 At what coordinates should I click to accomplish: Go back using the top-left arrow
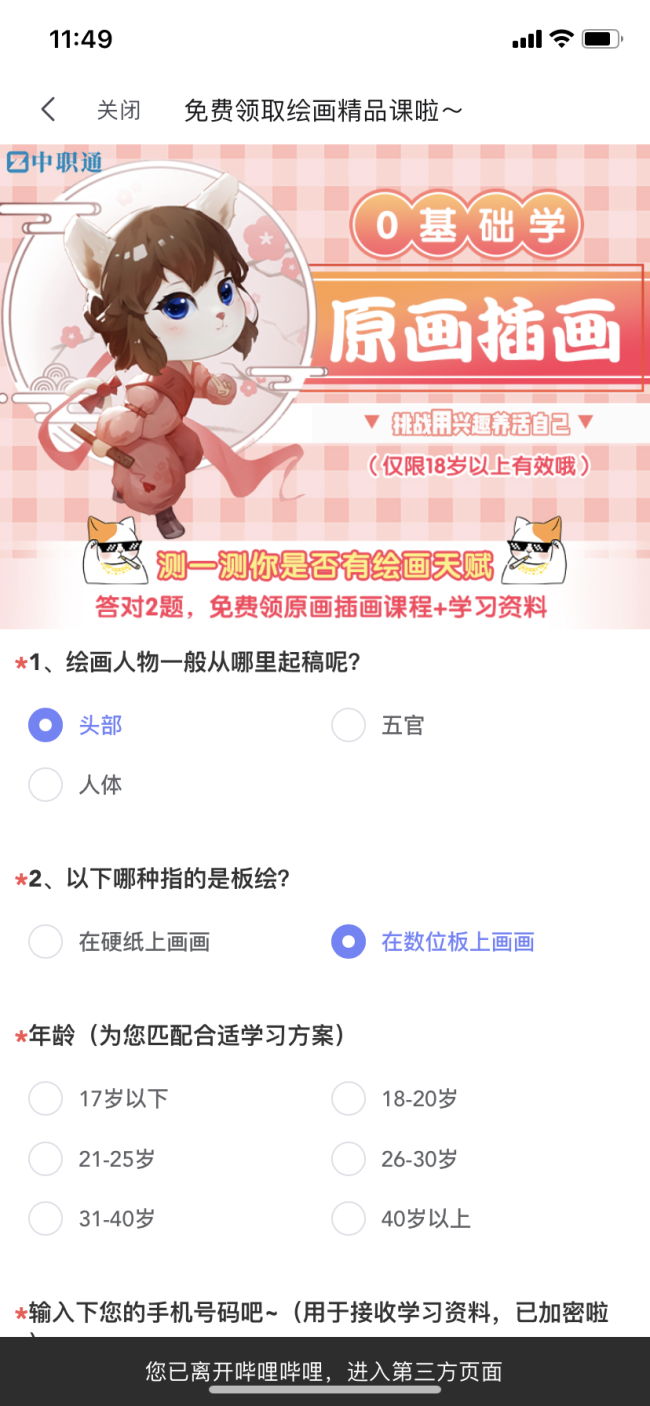(48, 110)
